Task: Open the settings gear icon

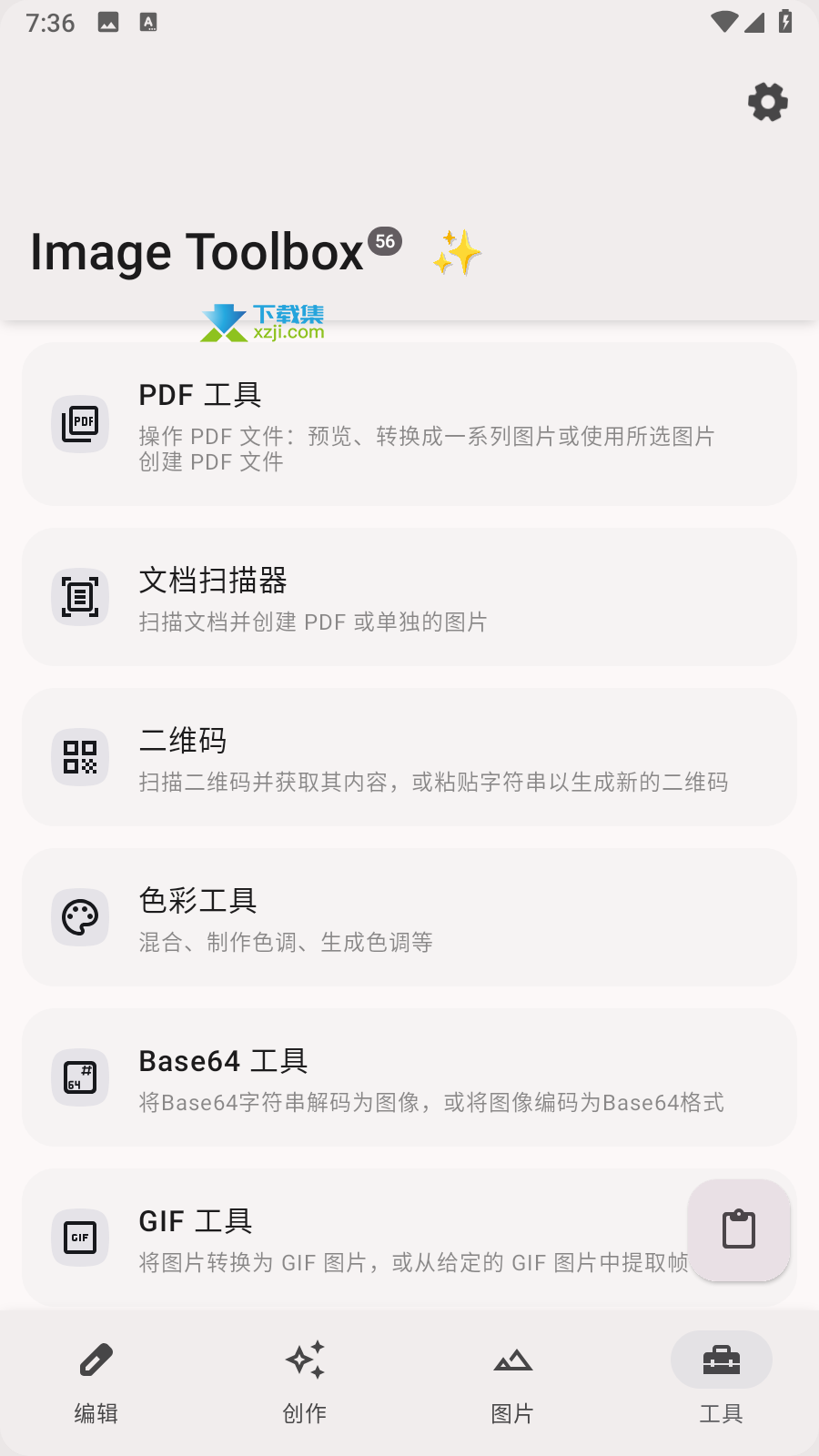Action: click(x=768, y=102)
